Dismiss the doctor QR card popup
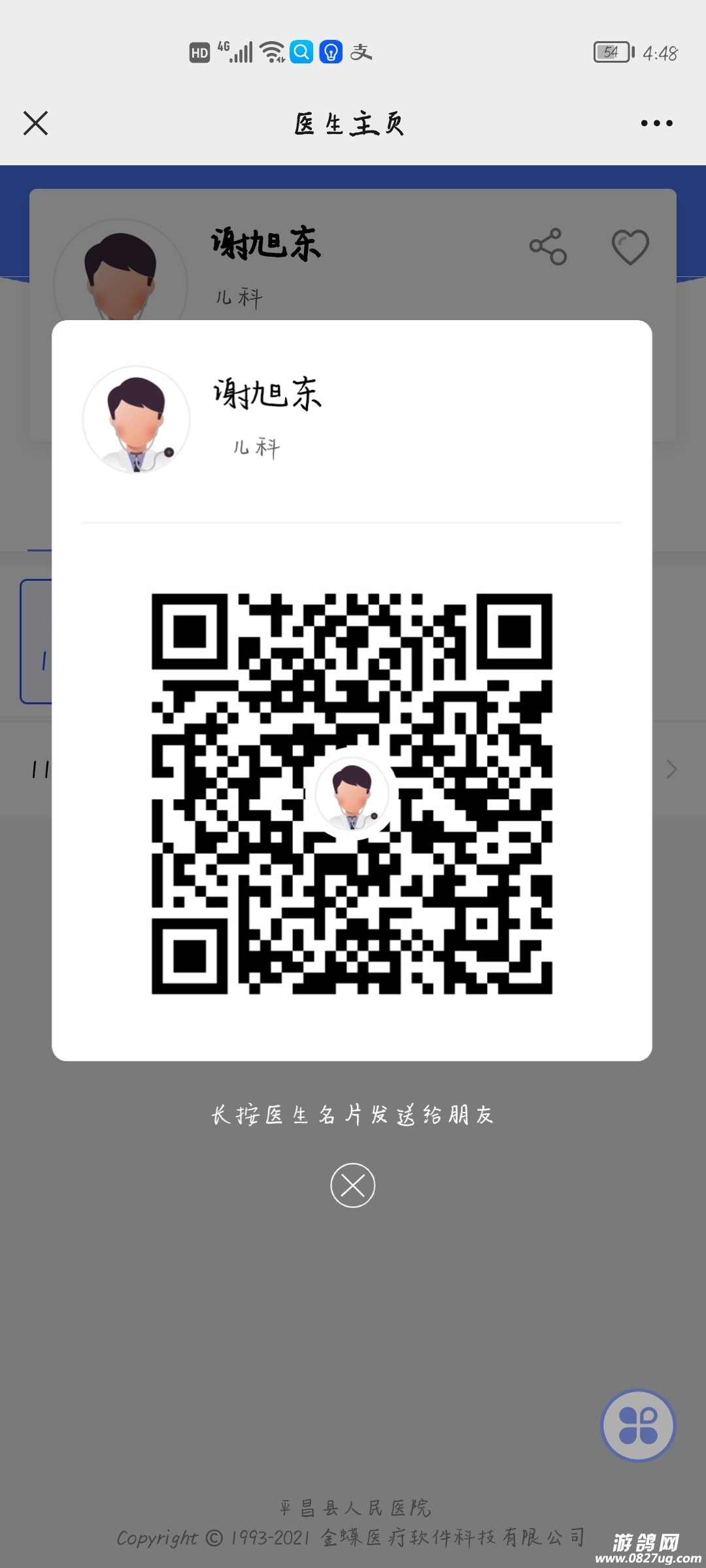The height and width of the screenshot is (1568, 706). click(x=352, y=1185)
